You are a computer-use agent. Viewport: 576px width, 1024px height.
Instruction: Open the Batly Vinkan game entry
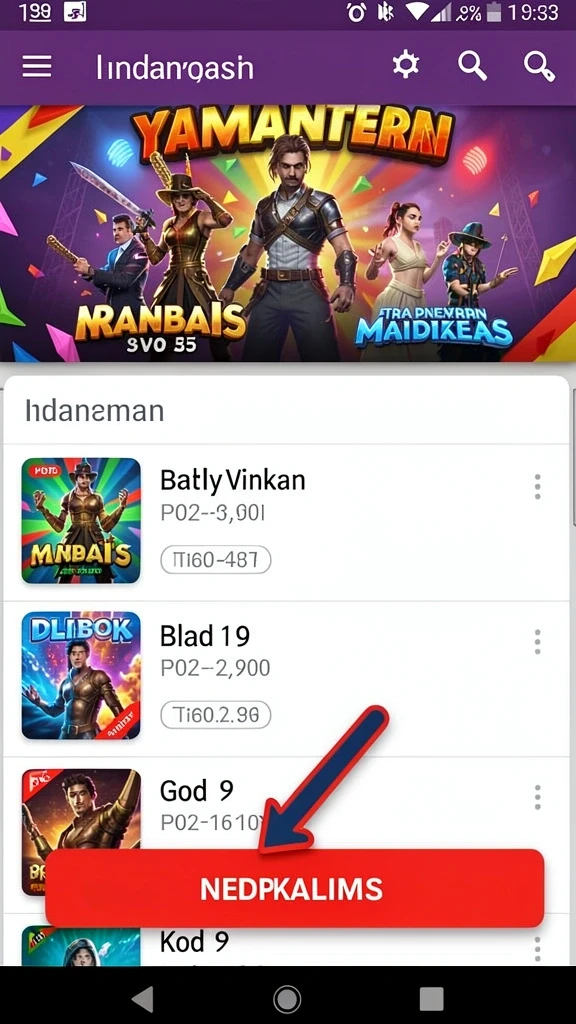point(286,522)
